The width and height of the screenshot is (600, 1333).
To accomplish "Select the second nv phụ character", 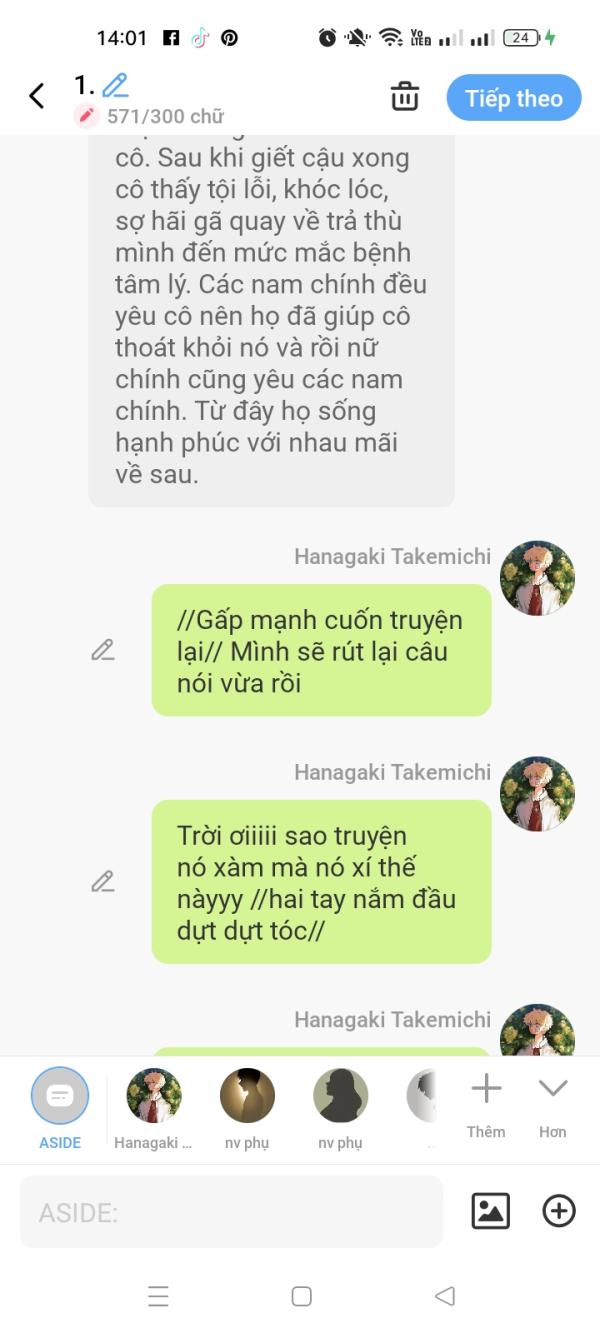I will (x=340, y=1097).
